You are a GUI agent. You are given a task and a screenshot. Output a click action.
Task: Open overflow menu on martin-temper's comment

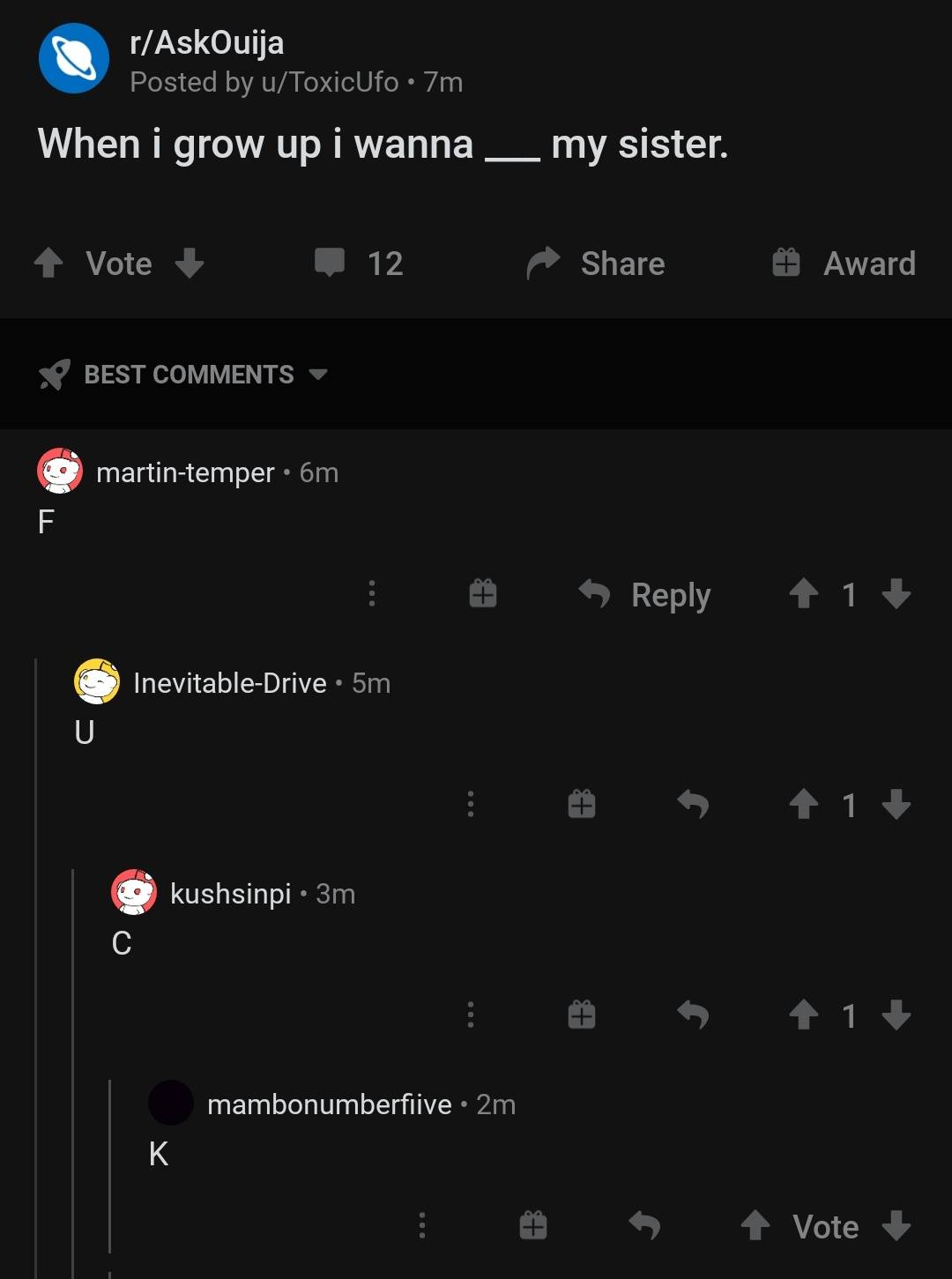click(372, 594)
